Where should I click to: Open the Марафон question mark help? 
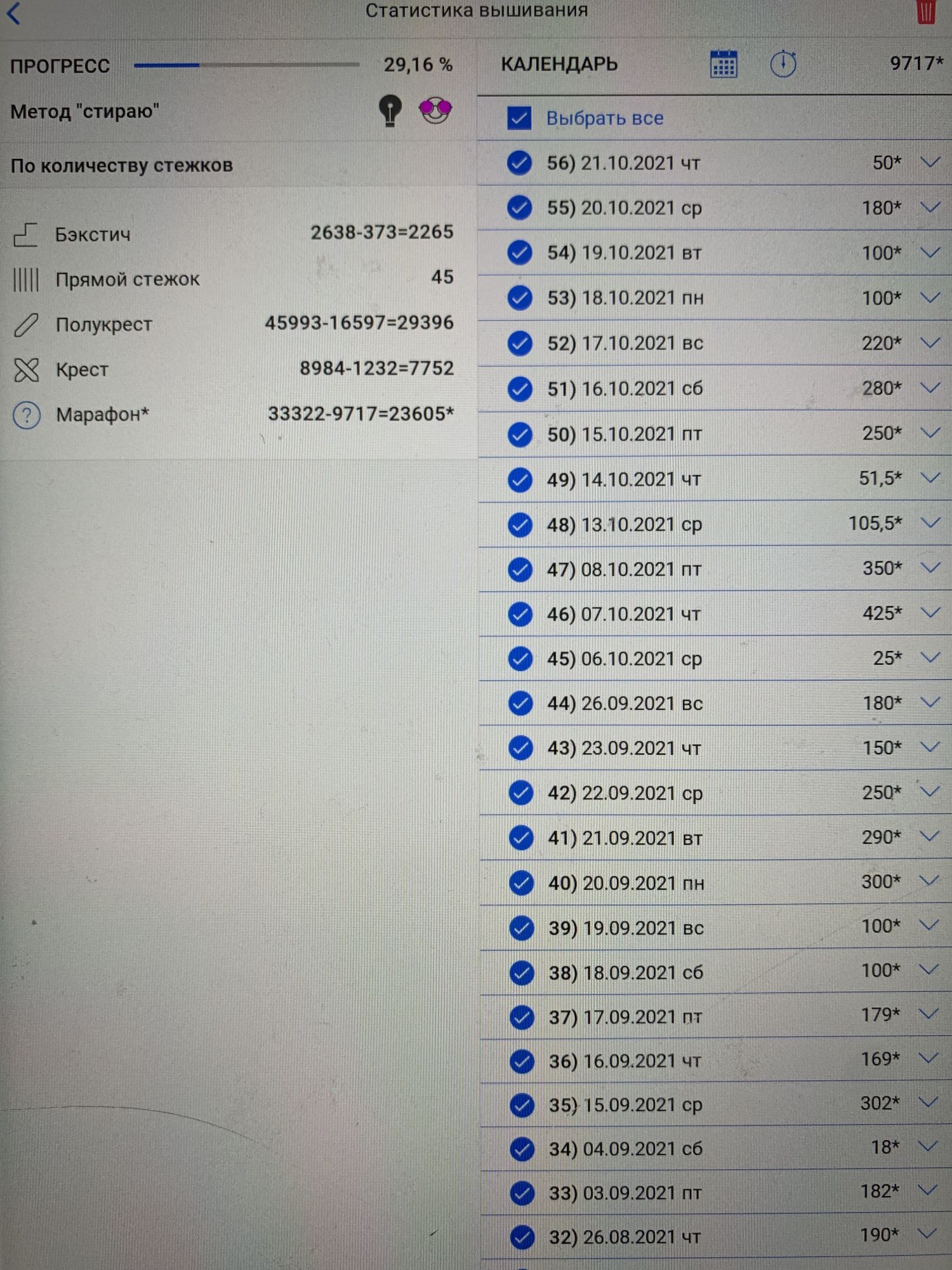point(27,415)
